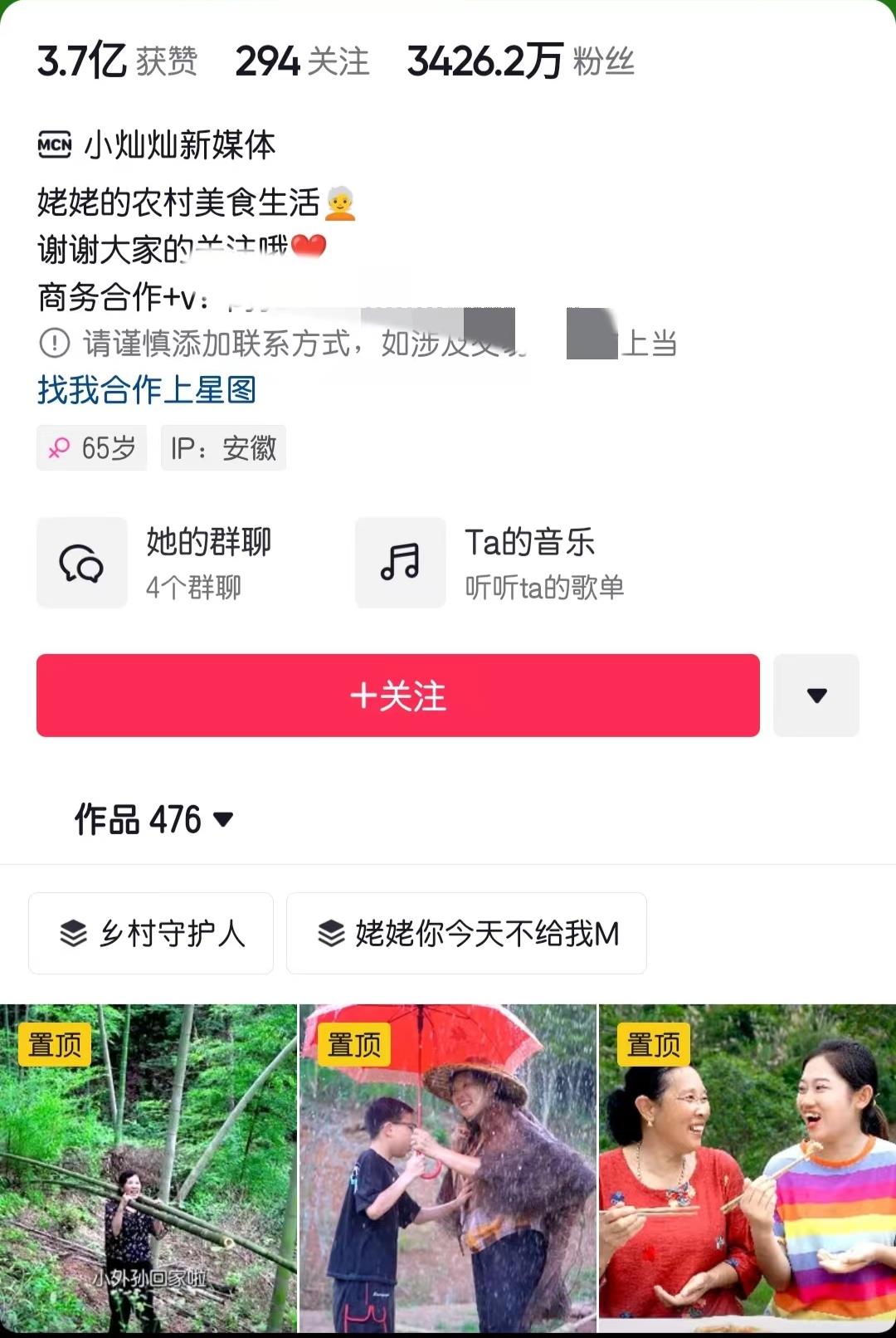Tap the red +关注 follow button
This screenshot has width=896, height=1338.
click(x=397, y=696)
